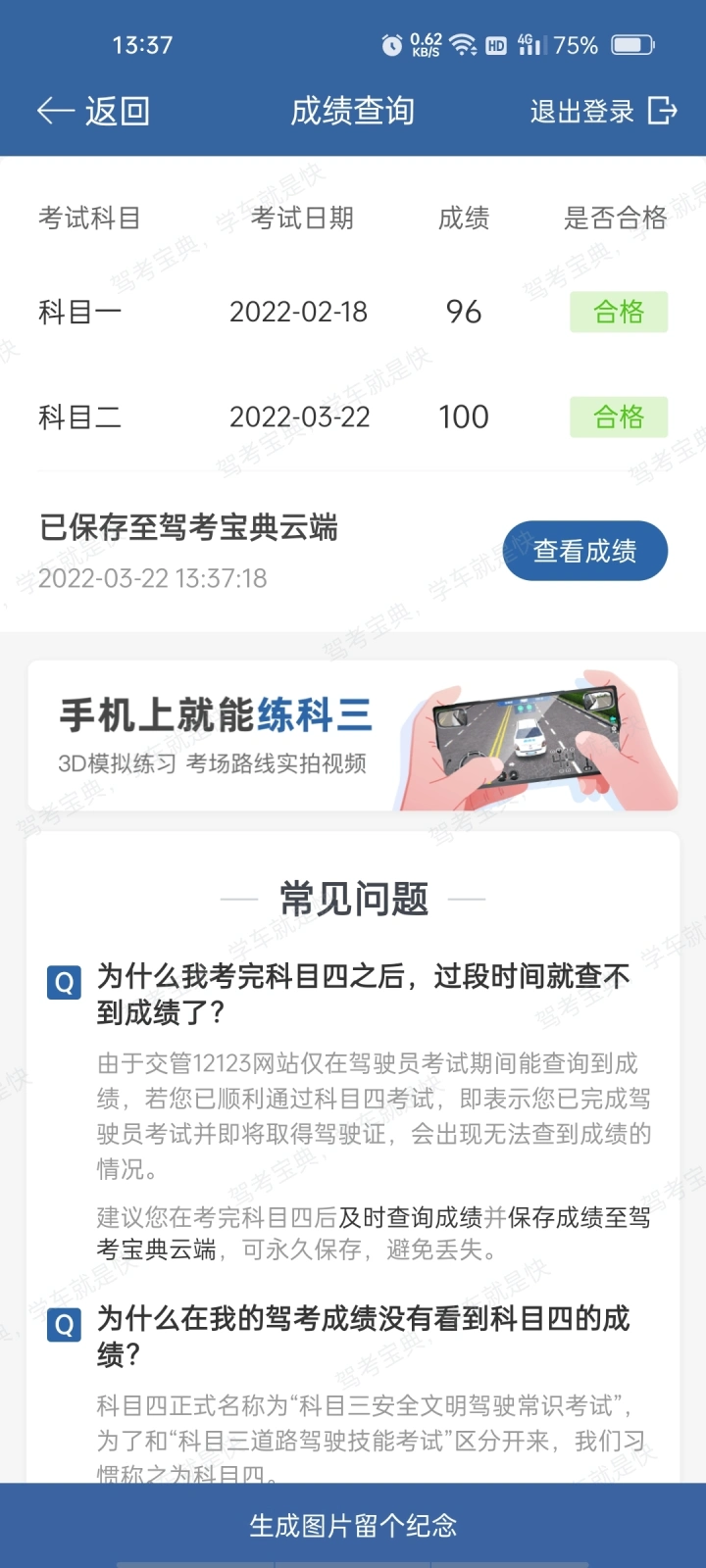Screen dimensions: 706x1568
Task: Tap 退出登录 to log out
Action: pos(604,112)
